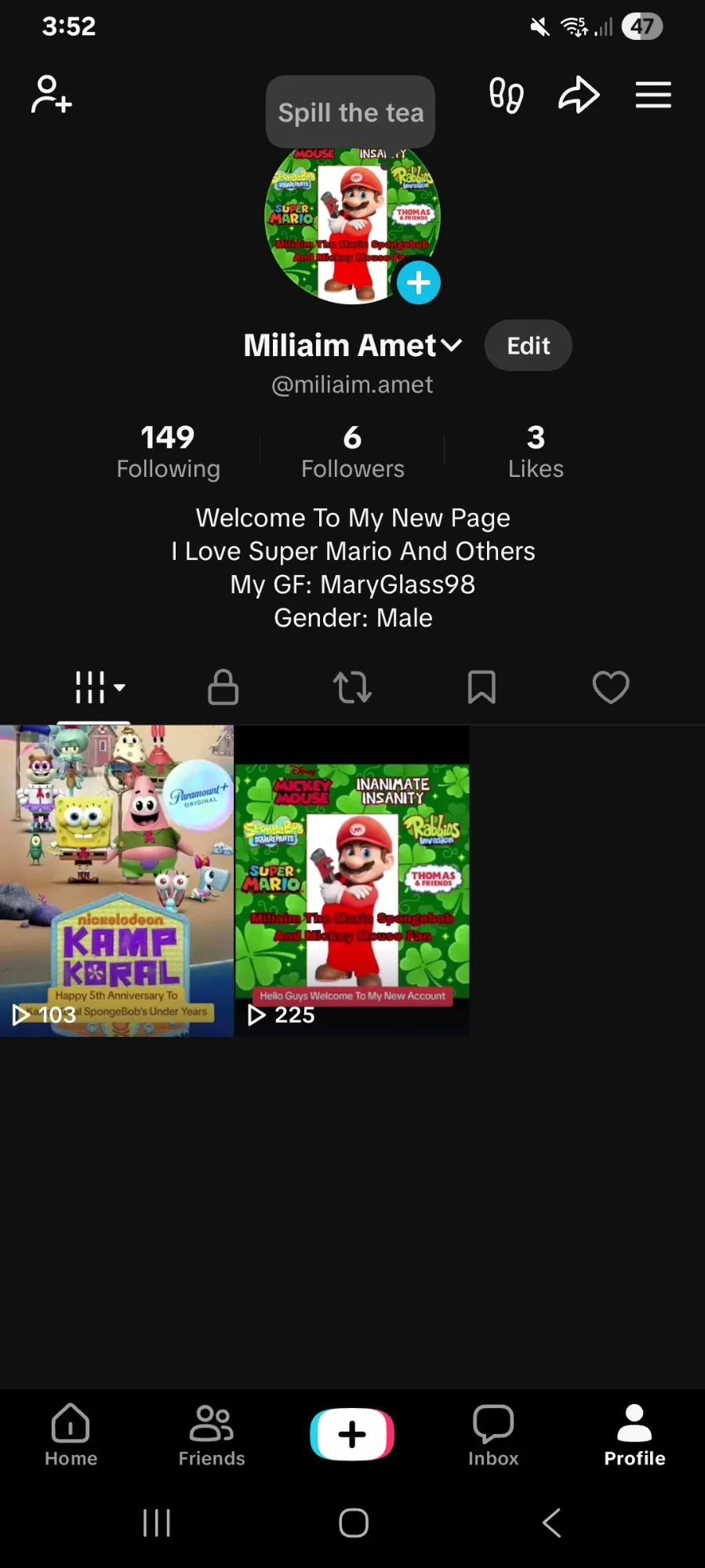
Task: Share this profile
Action: [x=579, y=95]
